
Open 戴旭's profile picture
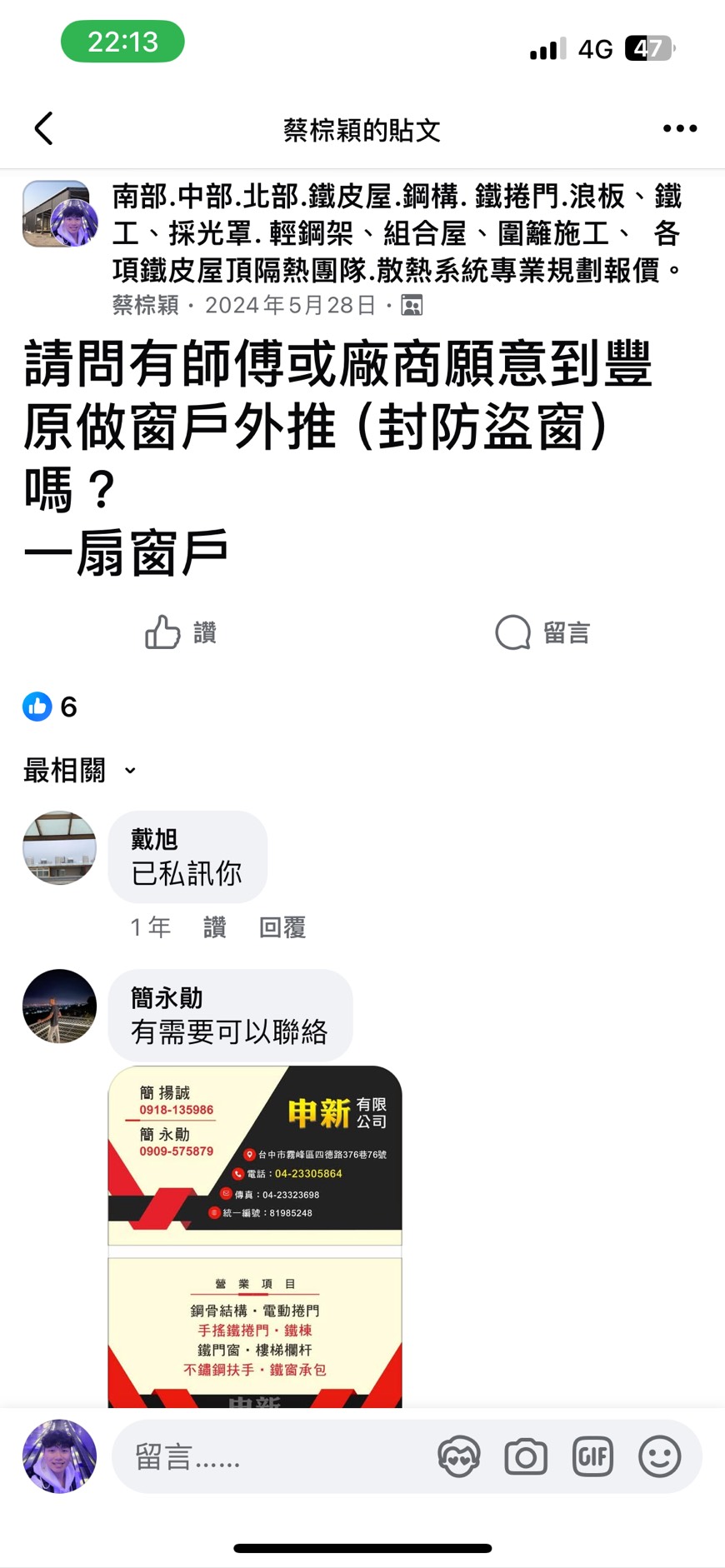(59, 847)
